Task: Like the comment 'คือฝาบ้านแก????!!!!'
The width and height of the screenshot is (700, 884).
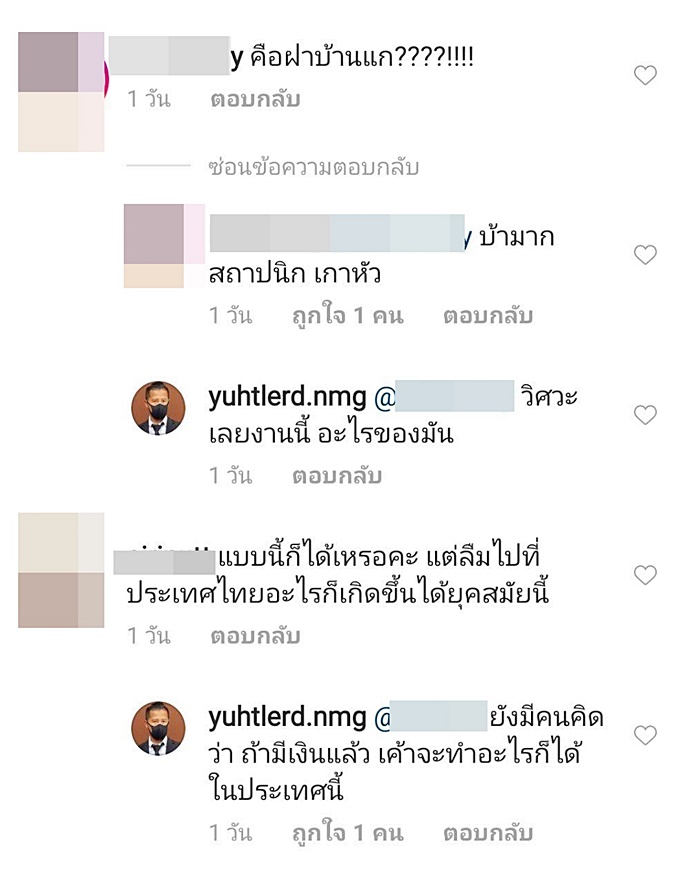Action: 646,75
